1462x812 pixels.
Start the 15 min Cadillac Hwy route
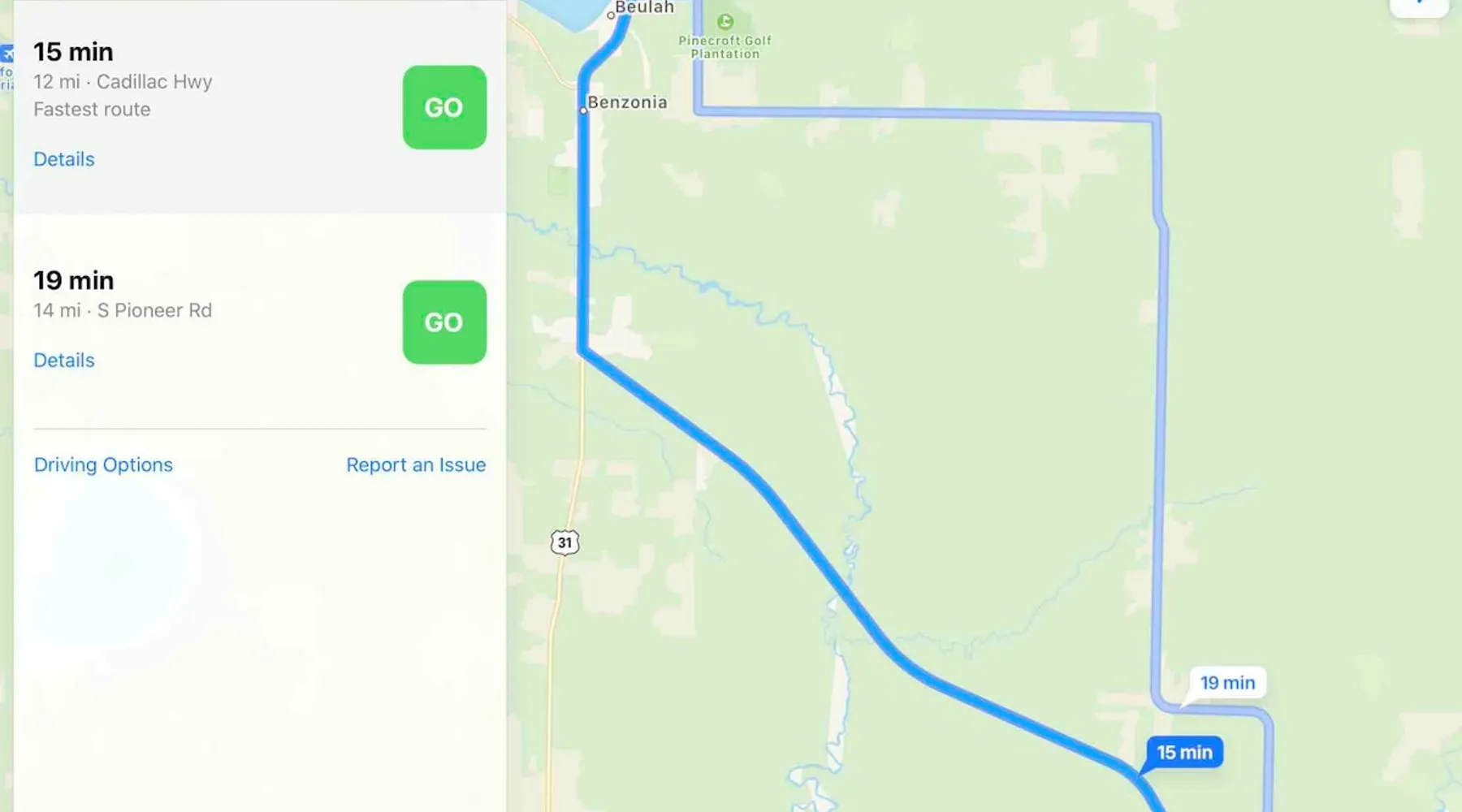click(444, 107)
